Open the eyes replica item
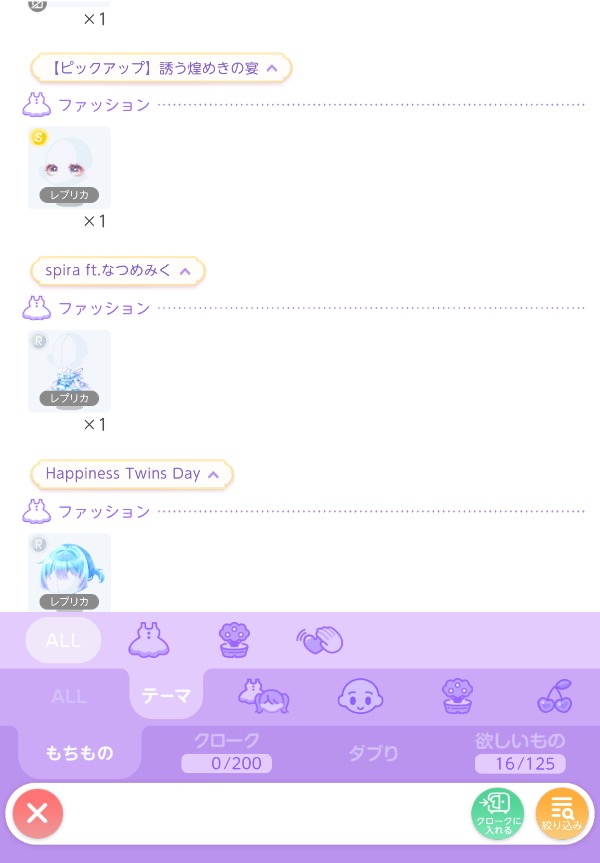The width and height of the screenshot is (600, 863). [x=69, y=167]
